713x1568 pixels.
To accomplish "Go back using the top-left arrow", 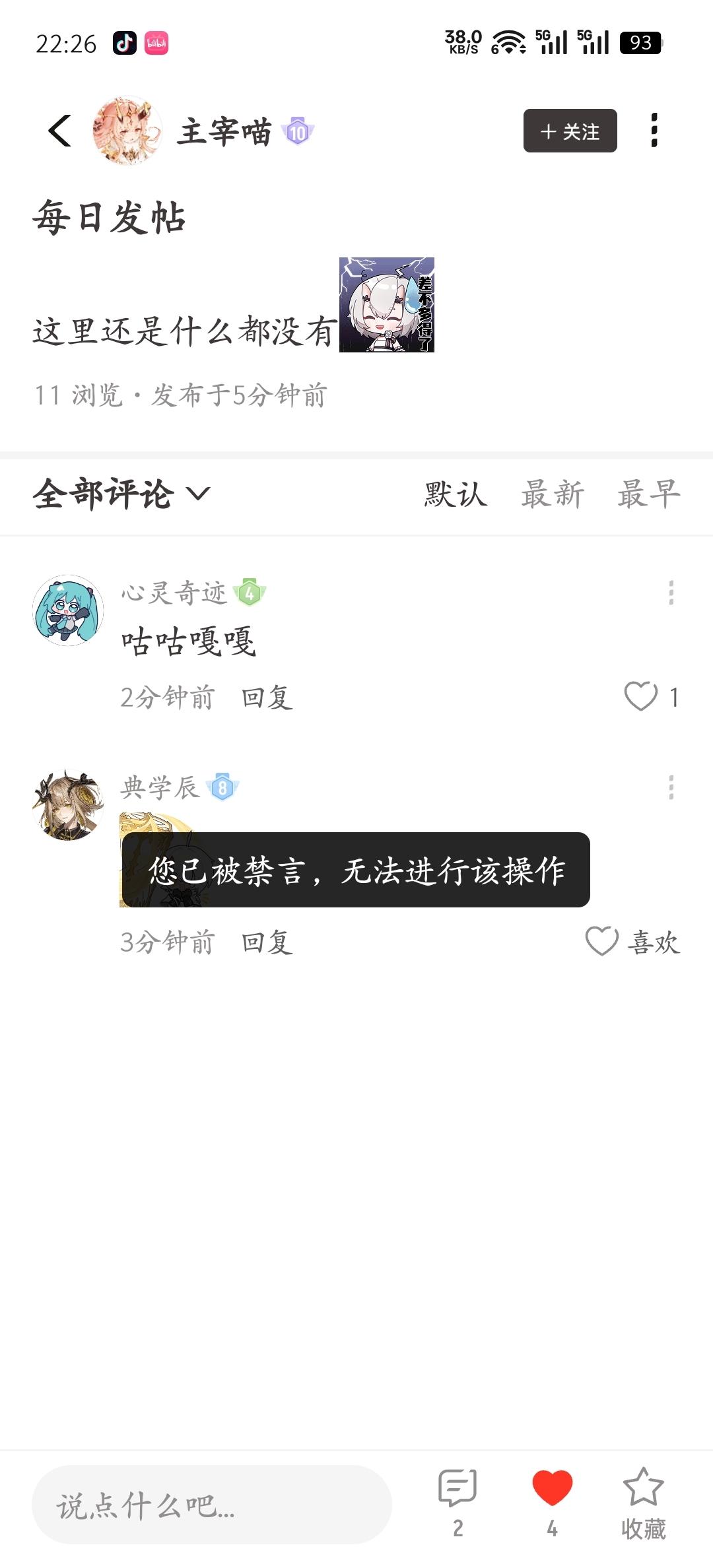I will tap(59, 131).
